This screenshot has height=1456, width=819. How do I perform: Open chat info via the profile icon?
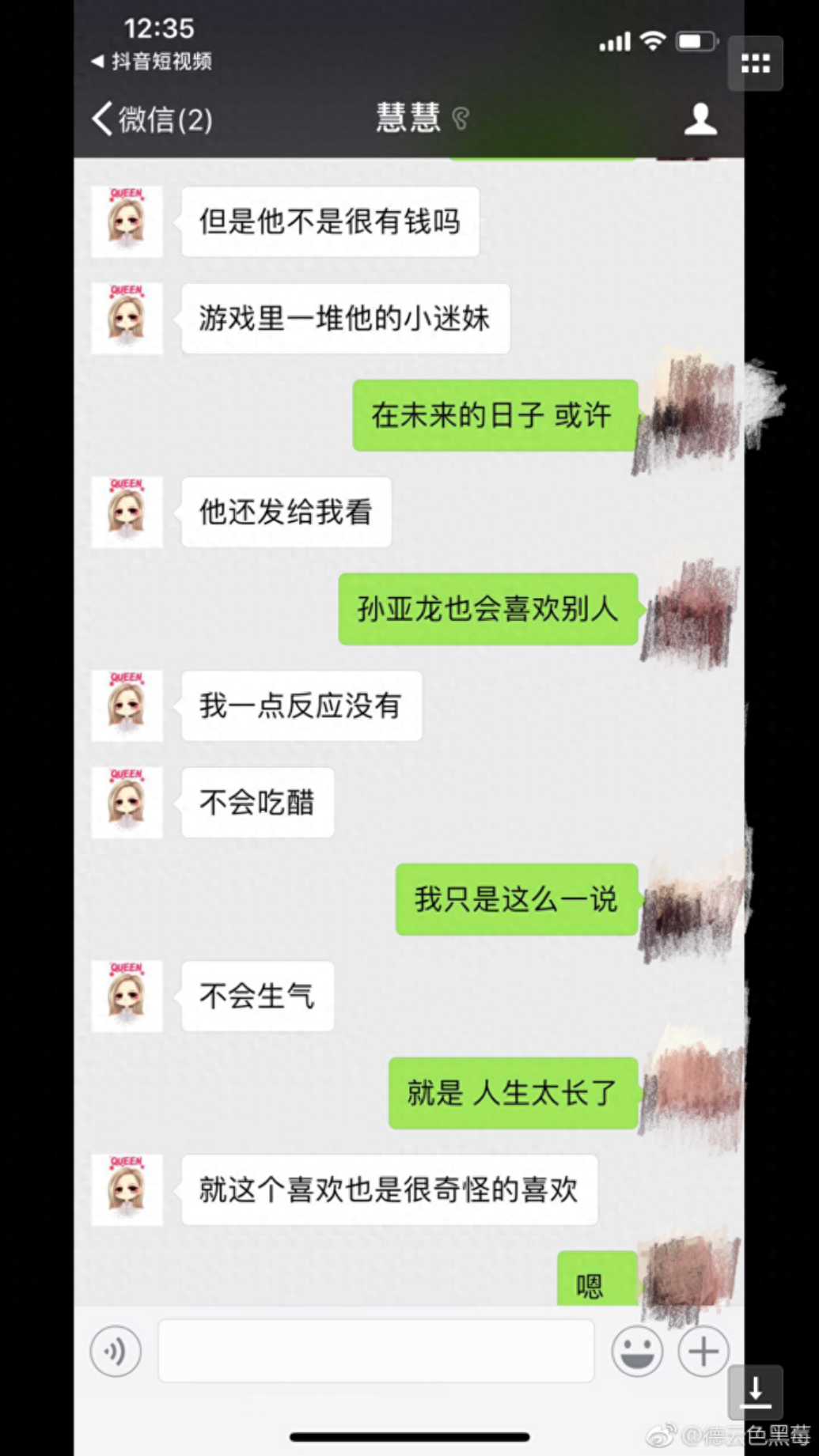click(x=700, y=119)
